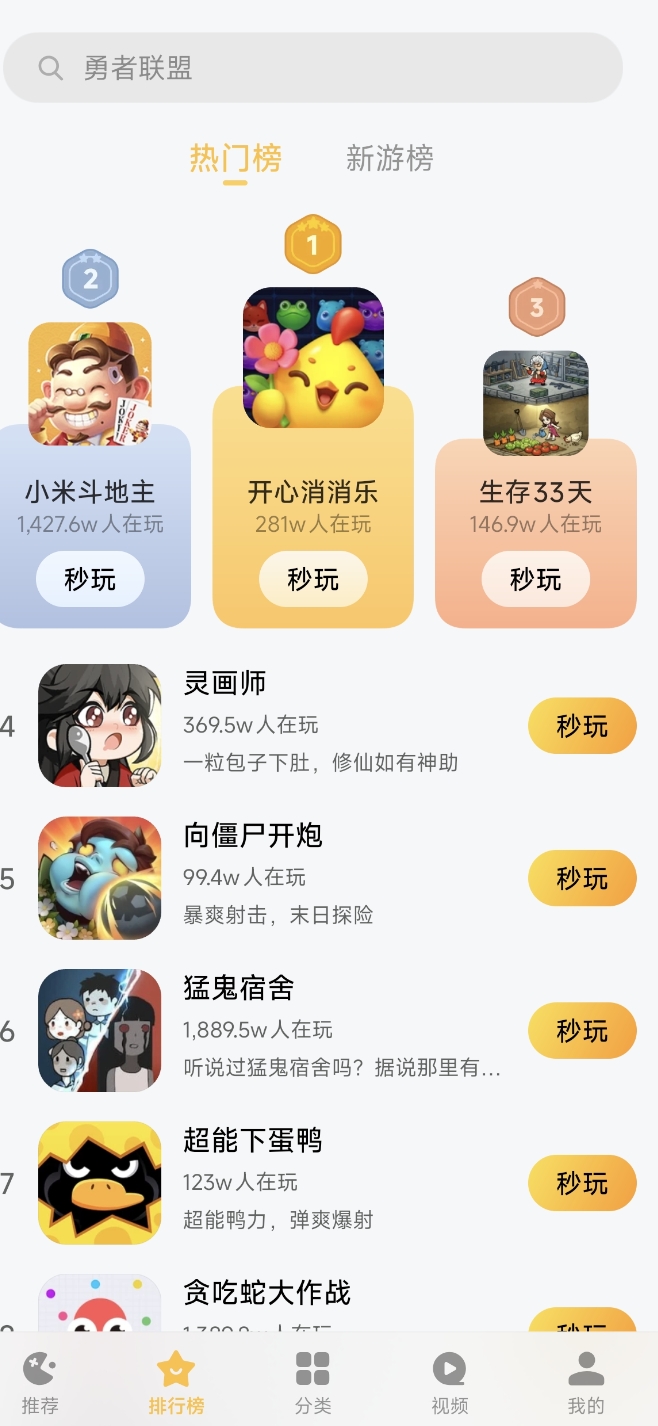Open the 小米斗地主 game icon

point(90,384)
